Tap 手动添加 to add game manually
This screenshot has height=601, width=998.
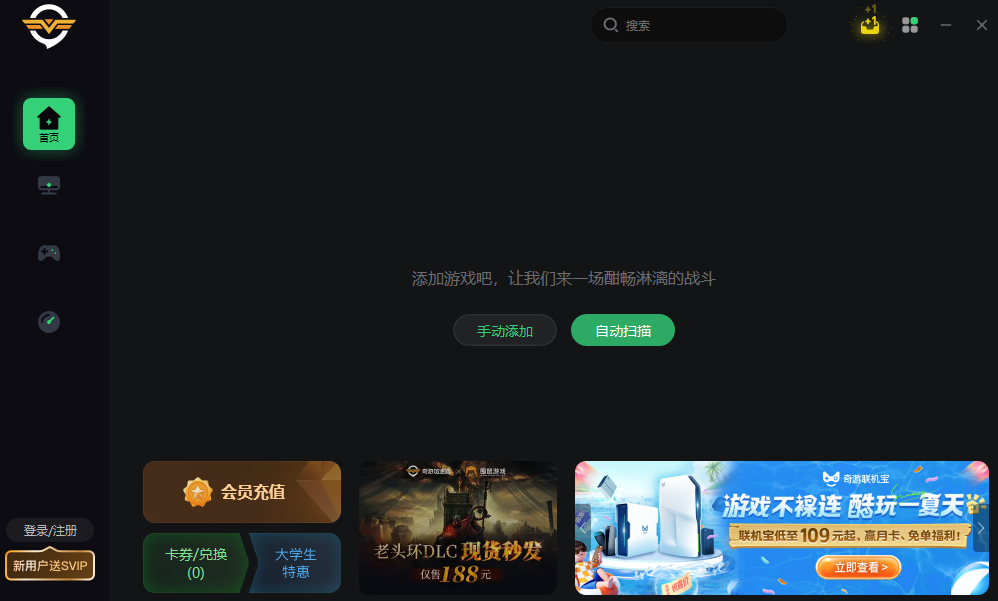[505, 331]
